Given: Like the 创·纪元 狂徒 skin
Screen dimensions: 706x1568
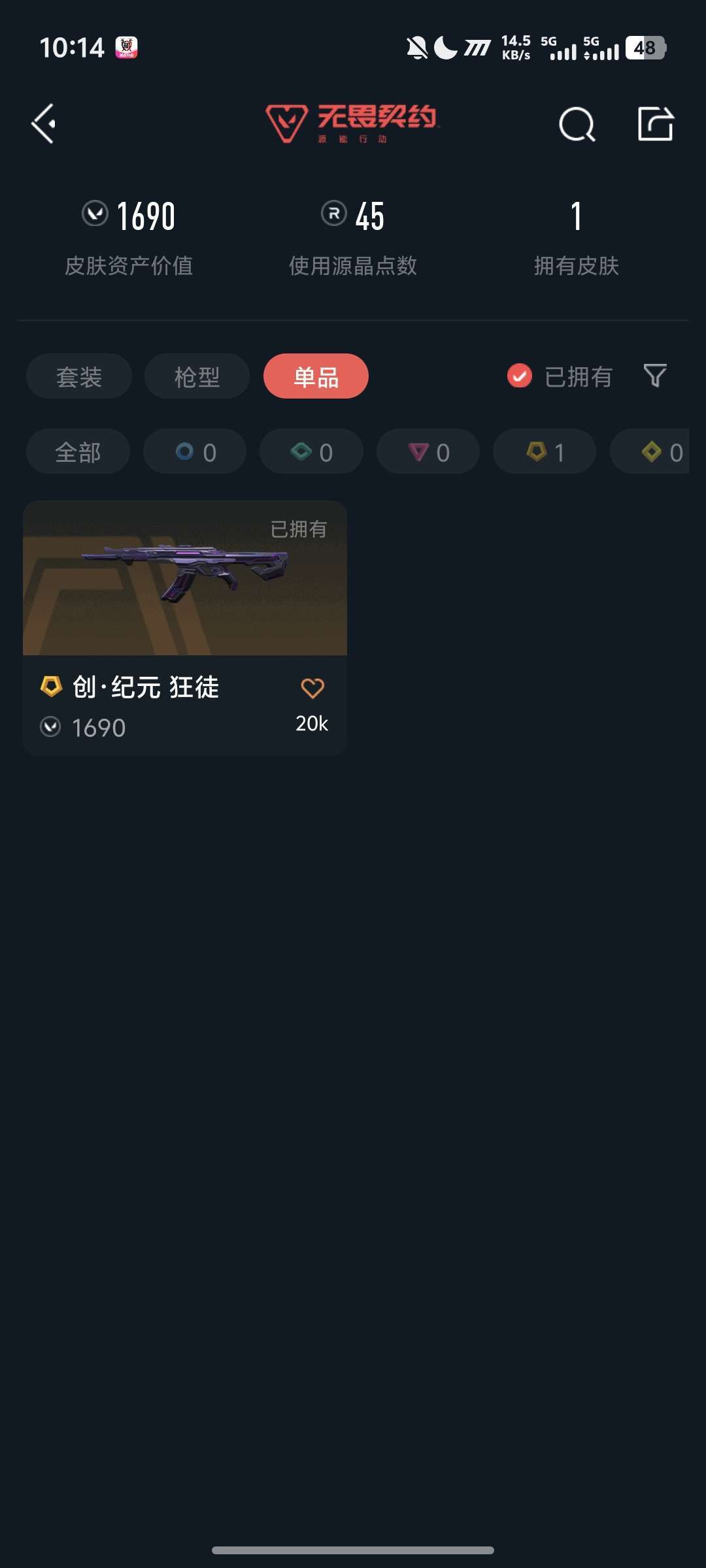Looking at the screenshot, I should (x=312, y=688).
